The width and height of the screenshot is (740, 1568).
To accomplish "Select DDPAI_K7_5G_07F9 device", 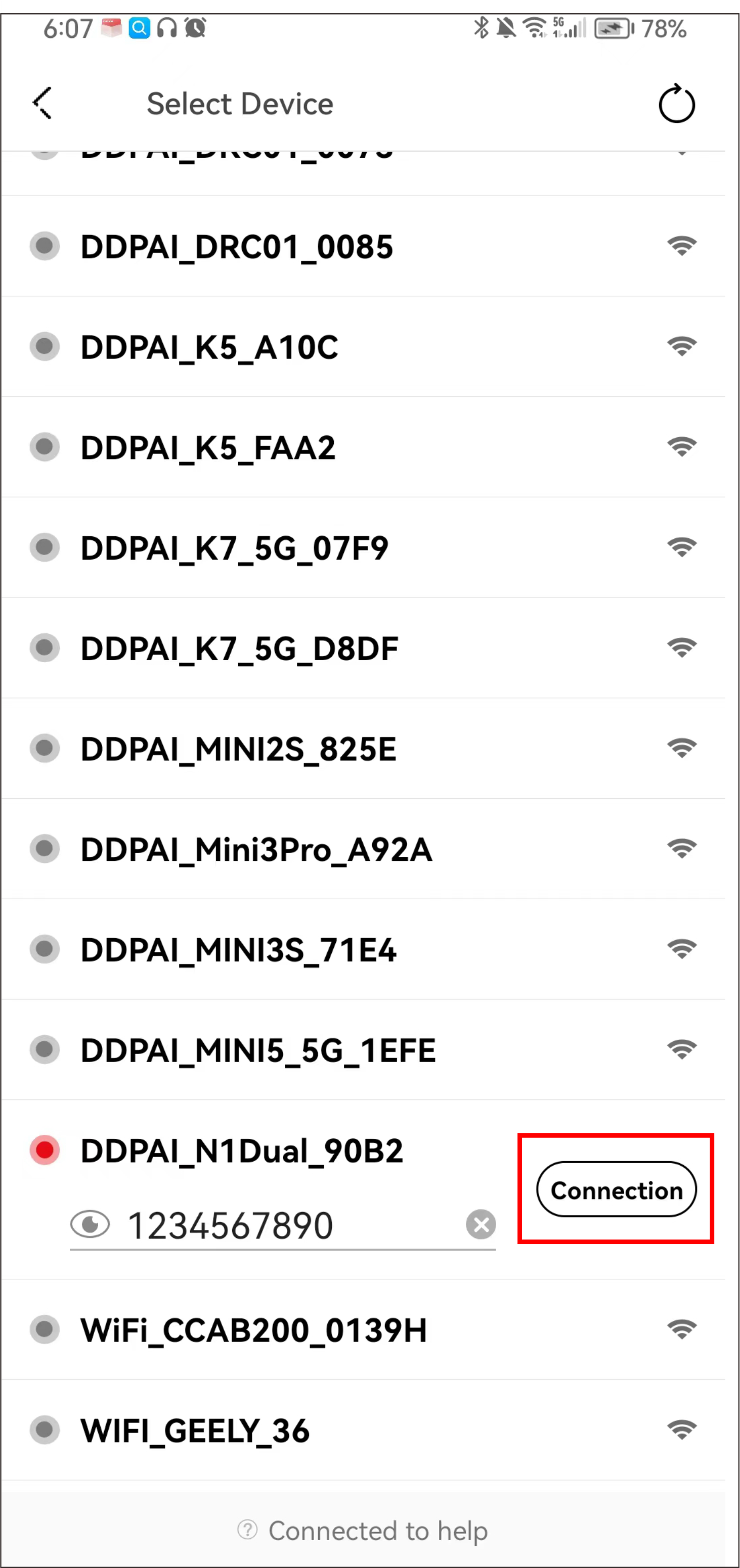I will (364, 548).
